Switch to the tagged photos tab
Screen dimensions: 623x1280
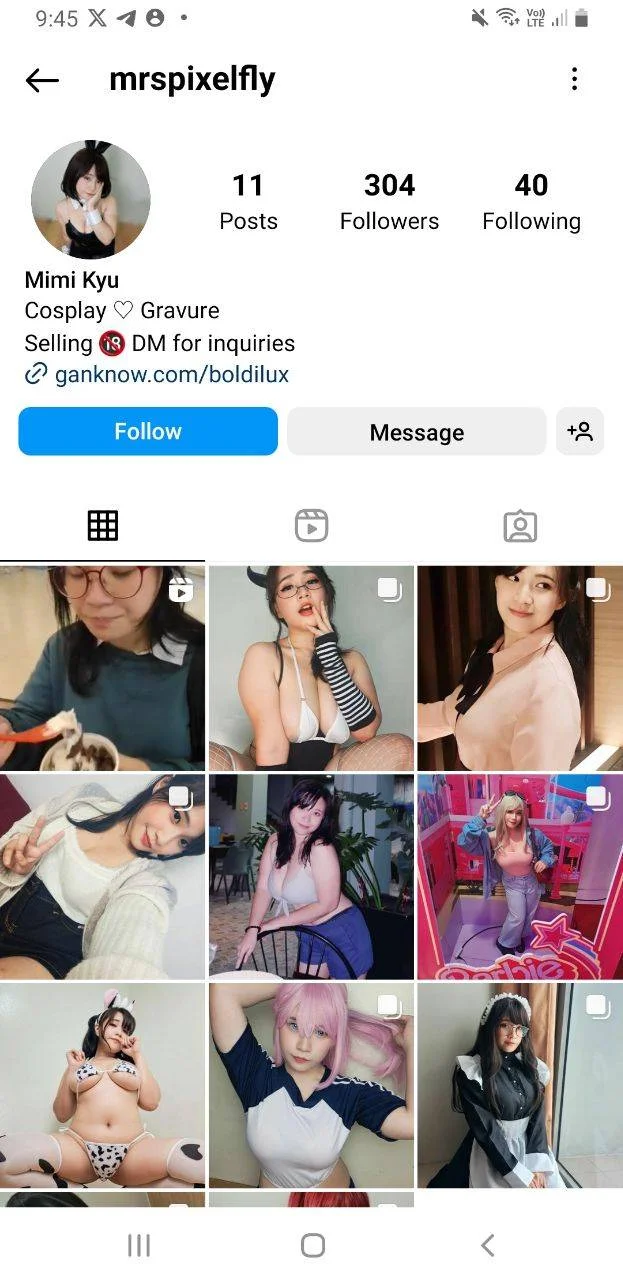pyautogui.click(x=520, y=525)
